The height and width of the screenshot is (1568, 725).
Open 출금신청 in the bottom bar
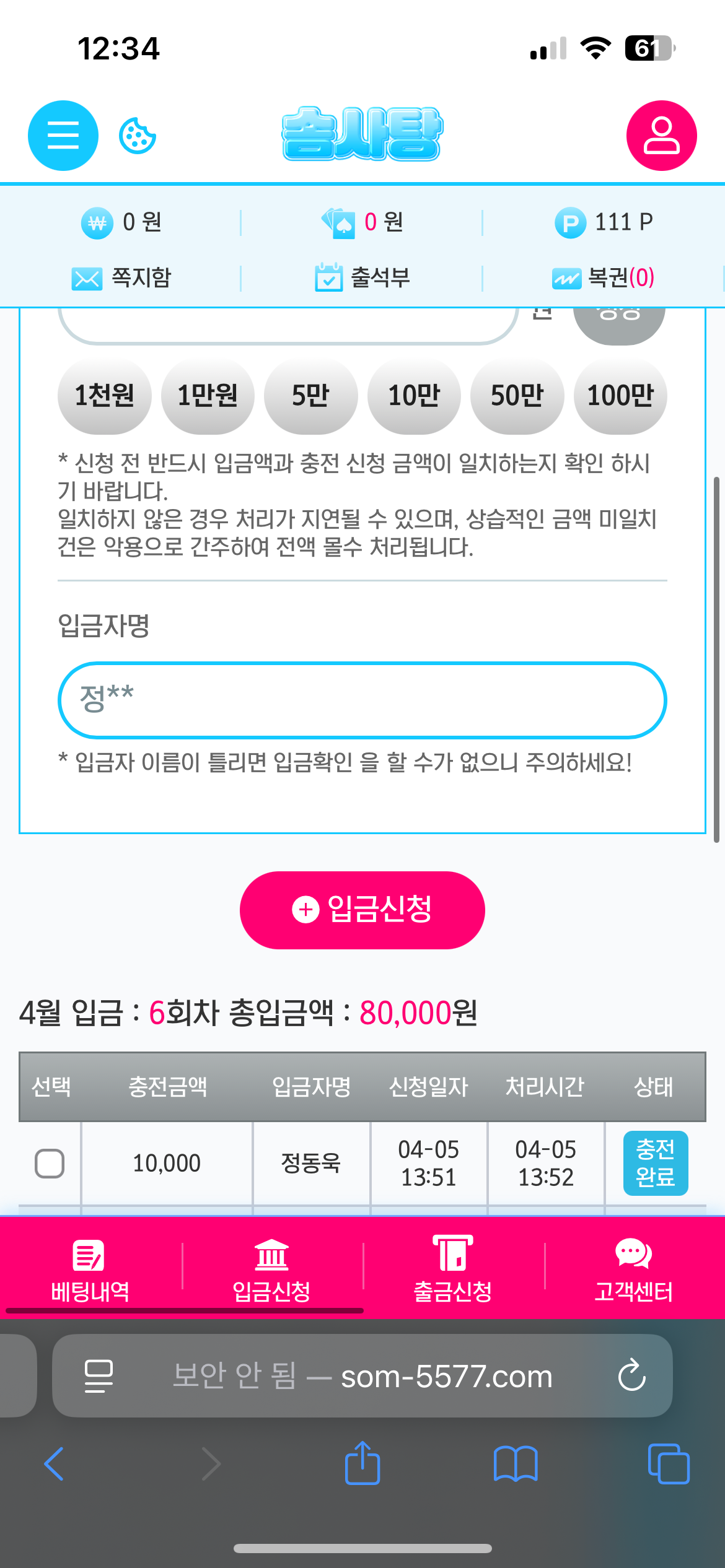click(x=453, y=1267)
